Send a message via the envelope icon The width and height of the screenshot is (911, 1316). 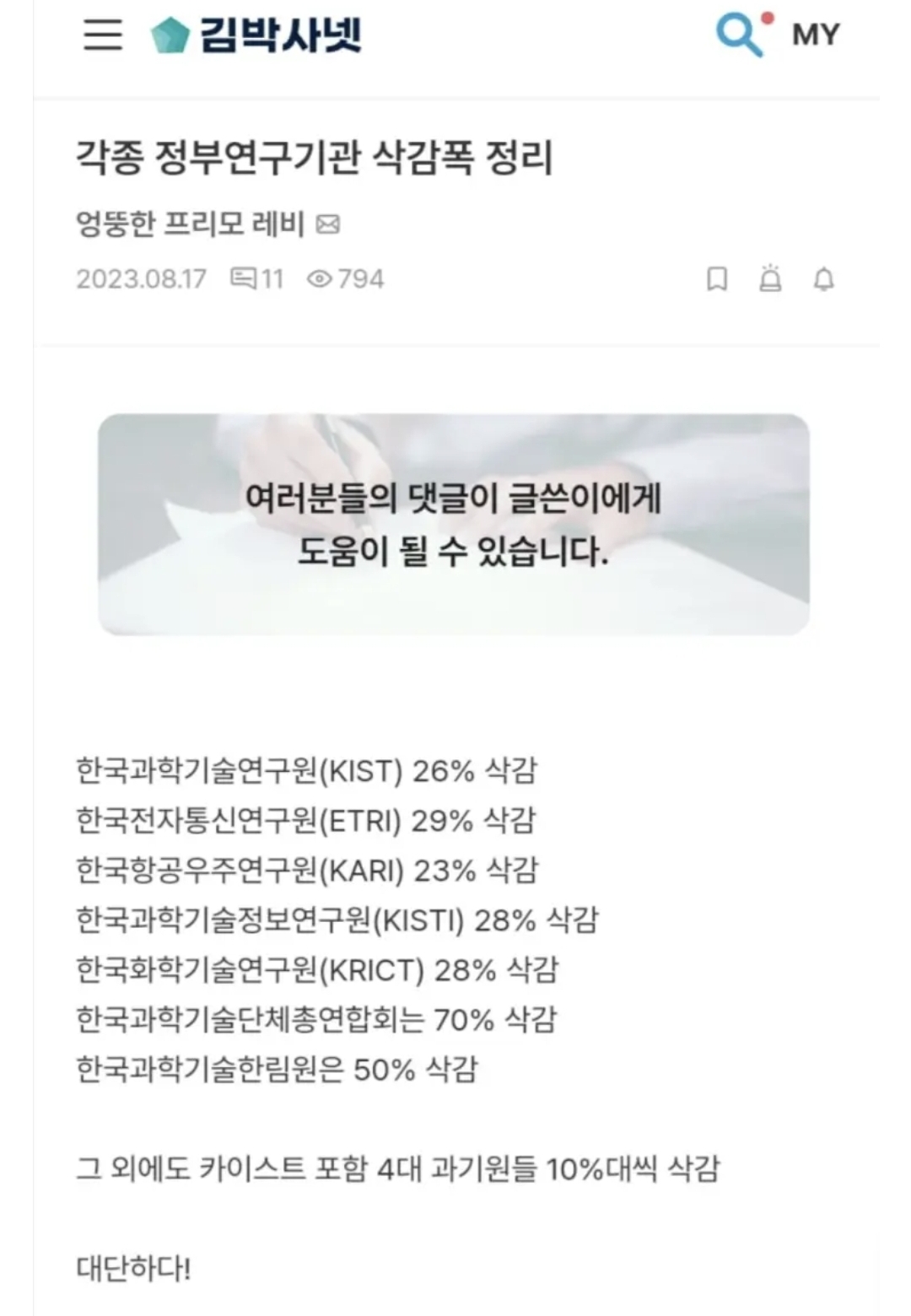tap(327, 224)
